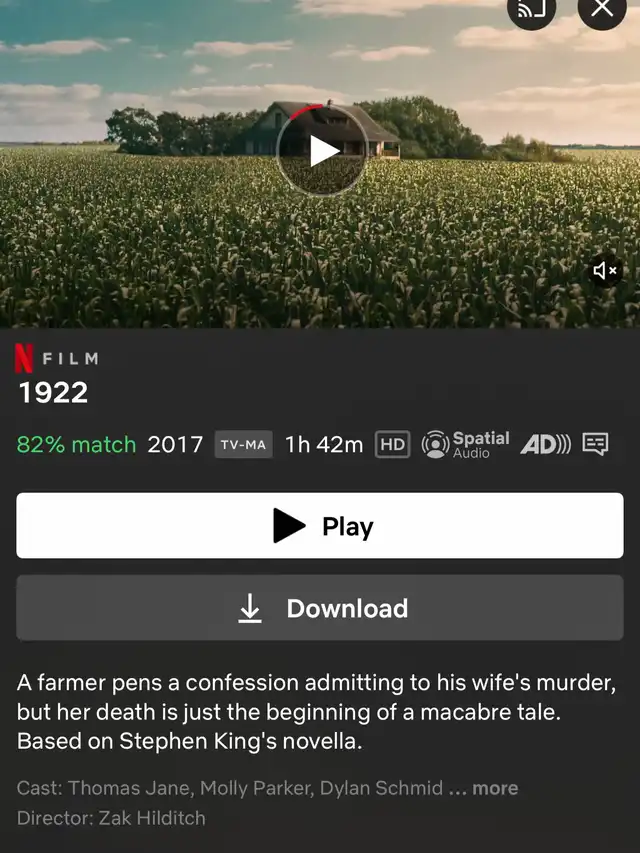Close the 1922 details page
This screenshot has height=853, width=640.
pos(602,9)
